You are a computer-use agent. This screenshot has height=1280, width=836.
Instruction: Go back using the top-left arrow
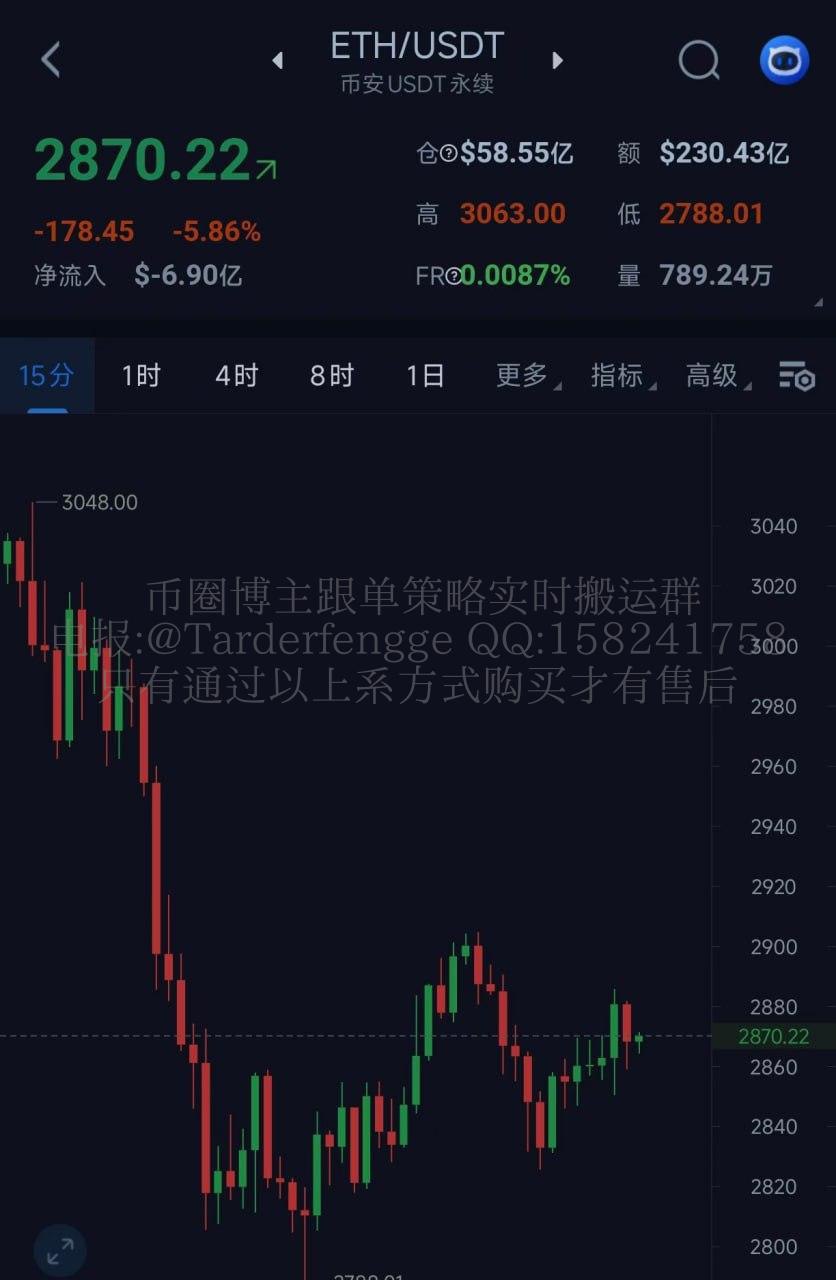tap(51, 60)
